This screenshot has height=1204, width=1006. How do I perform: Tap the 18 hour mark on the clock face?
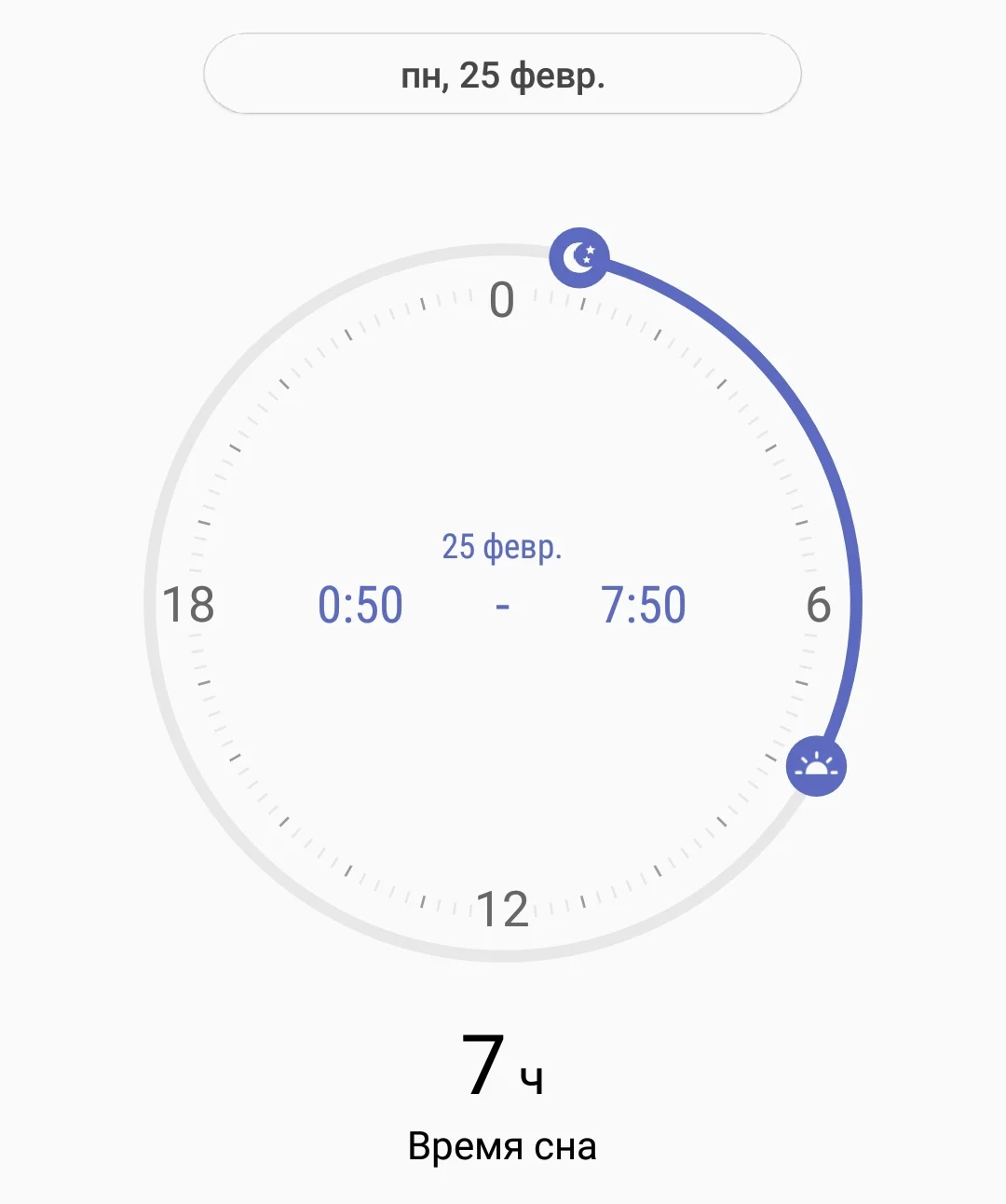pos(187,605)
